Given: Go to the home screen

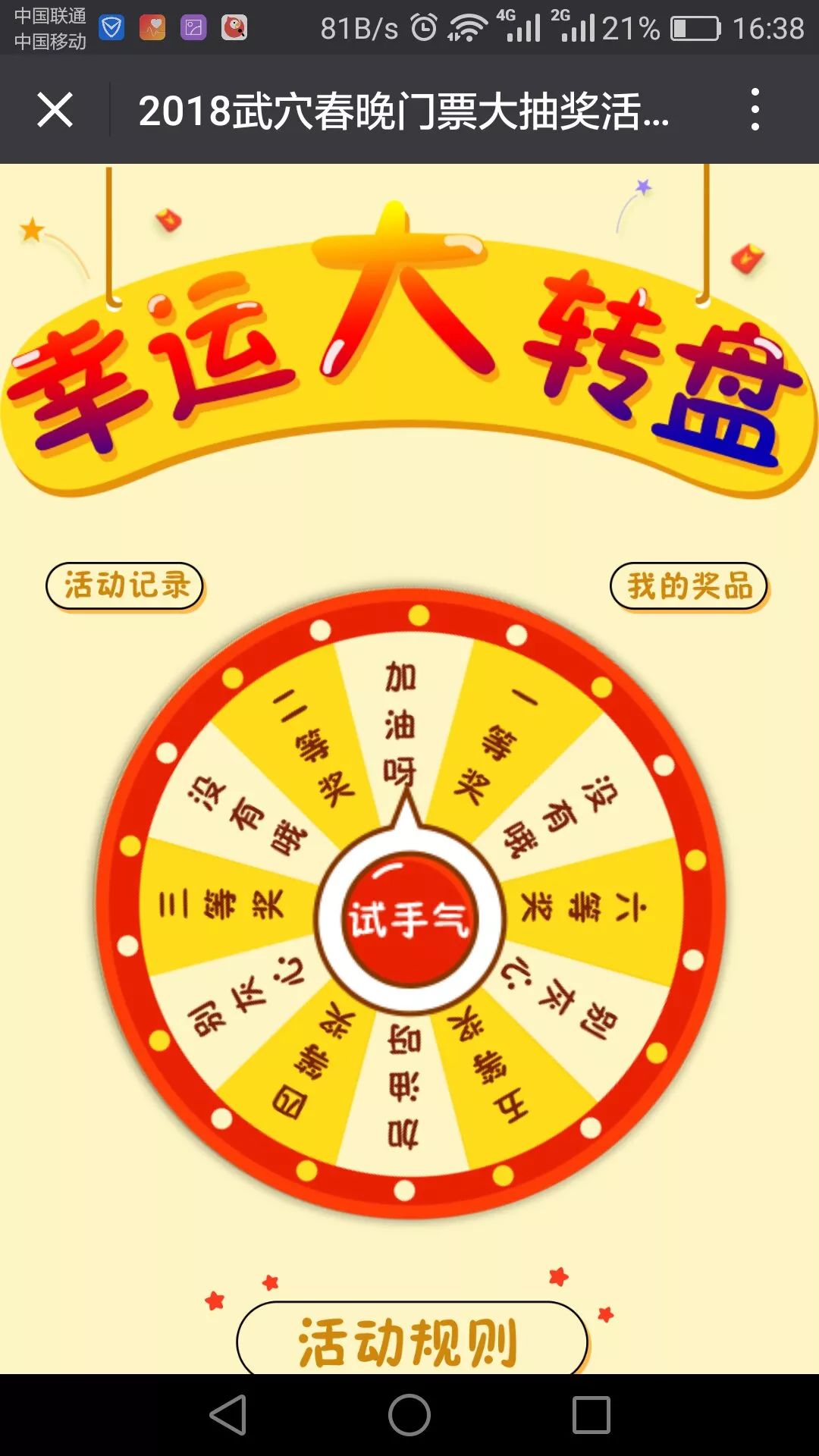Looking at the screenshot, I should click(409, 1415).
